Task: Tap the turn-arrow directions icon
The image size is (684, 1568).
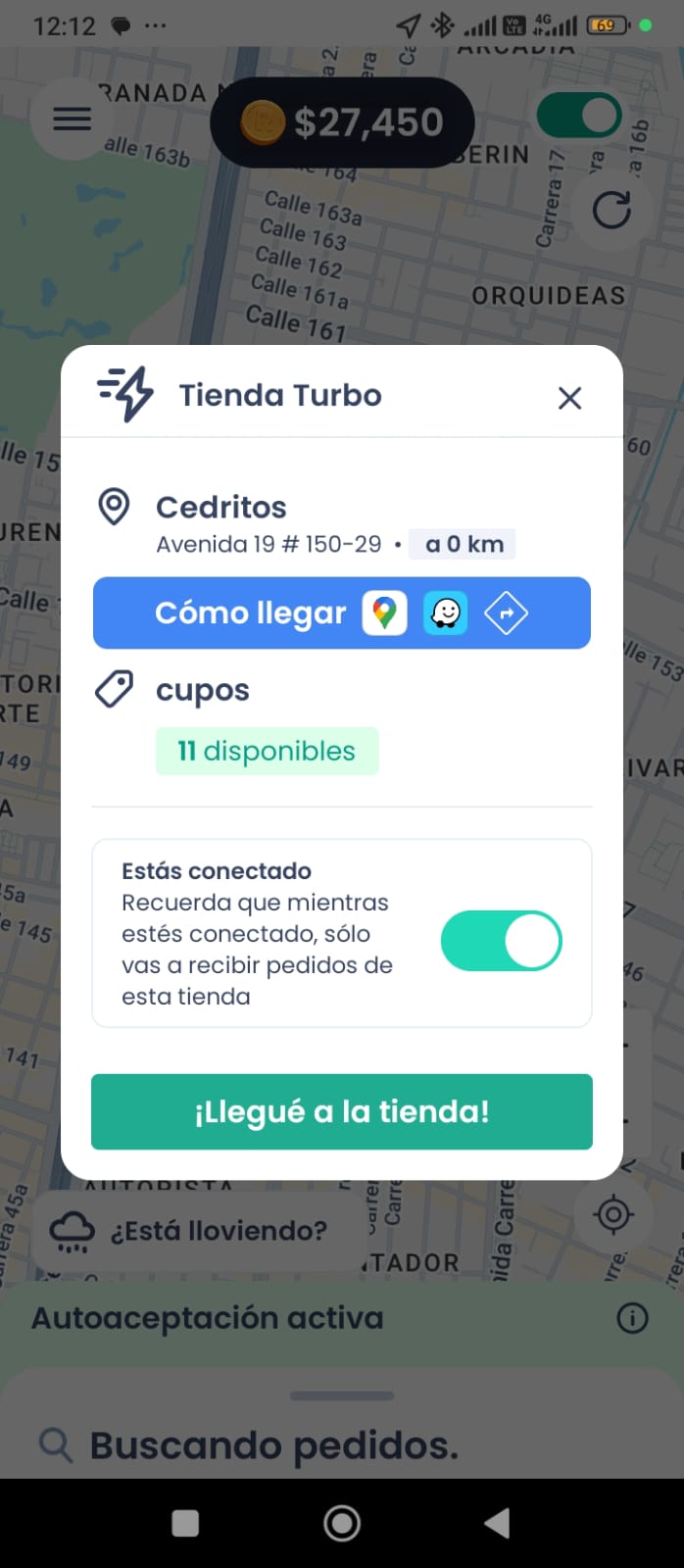Action: (x=506, y=613)
